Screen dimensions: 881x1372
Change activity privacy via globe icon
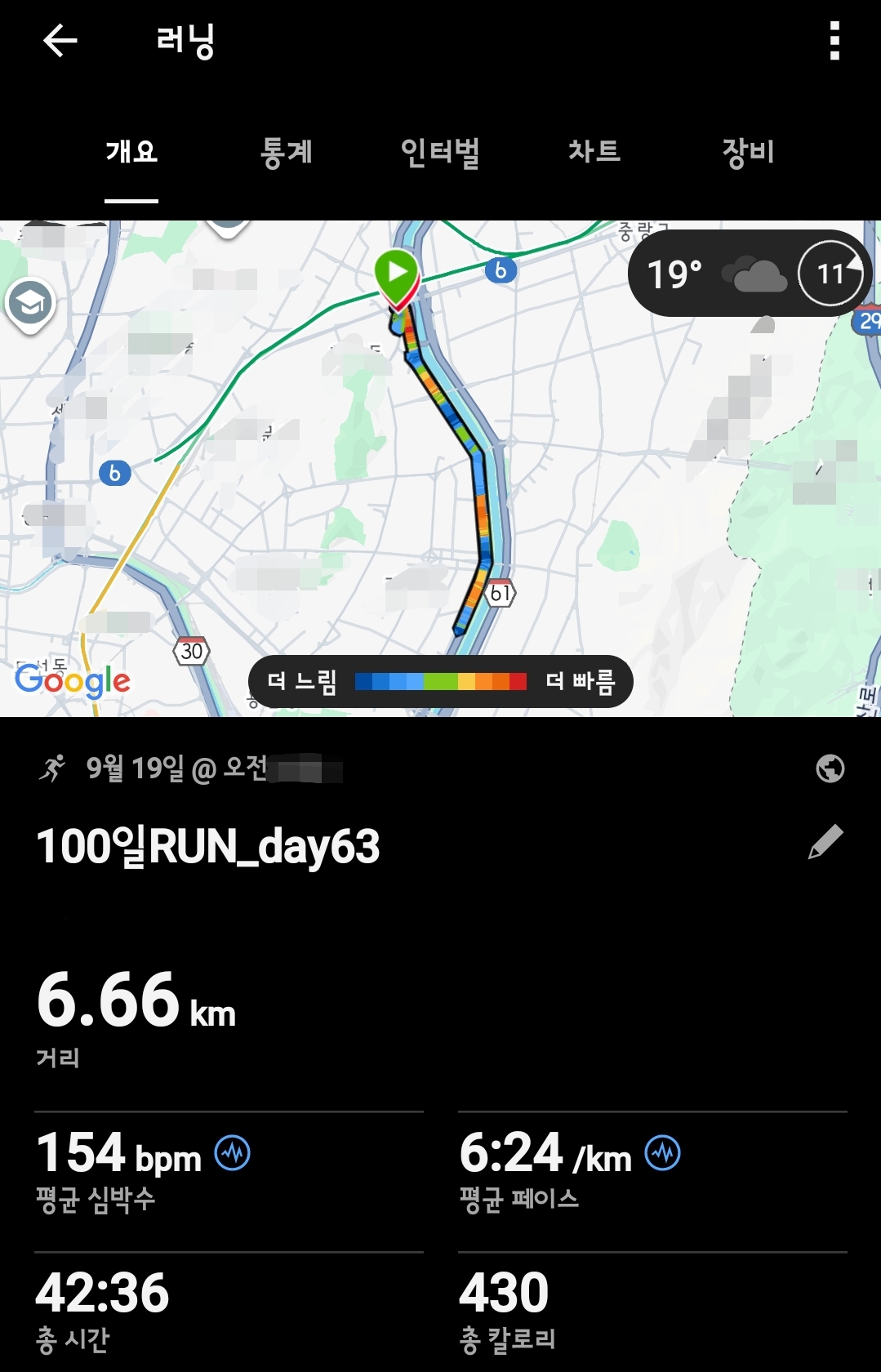pyautogui.click(x=830, y=768)
